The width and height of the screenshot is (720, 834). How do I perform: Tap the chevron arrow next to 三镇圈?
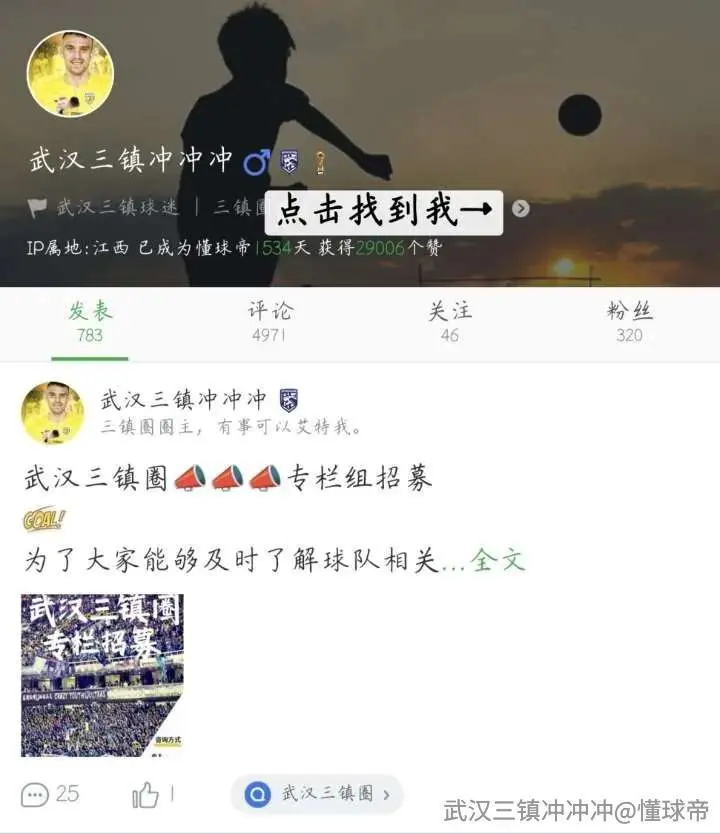pos(521,208)
